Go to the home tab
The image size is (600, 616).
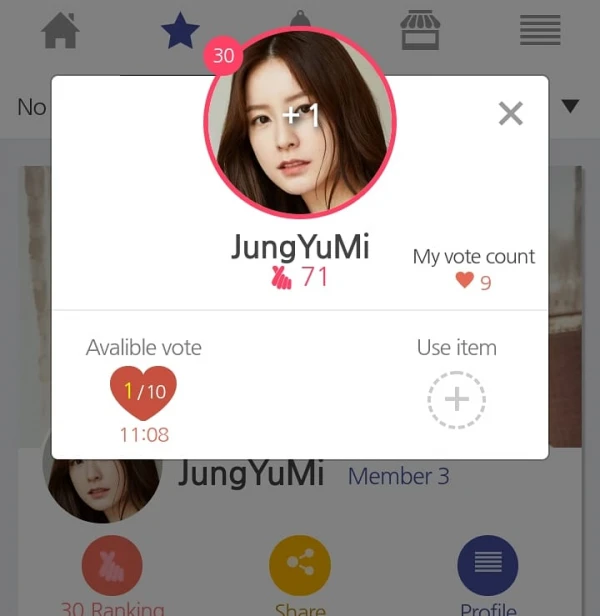[60, 30]
